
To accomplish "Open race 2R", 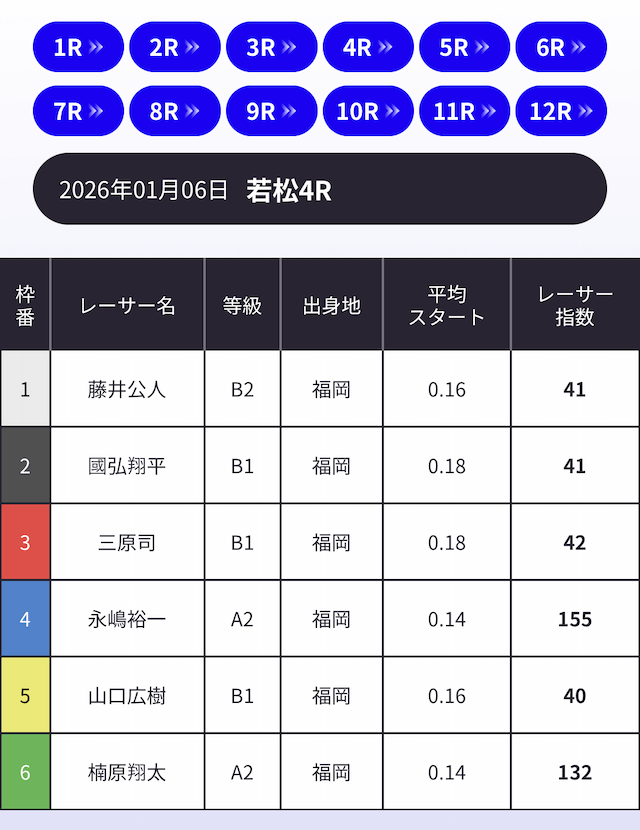I will tap(175, 47).
